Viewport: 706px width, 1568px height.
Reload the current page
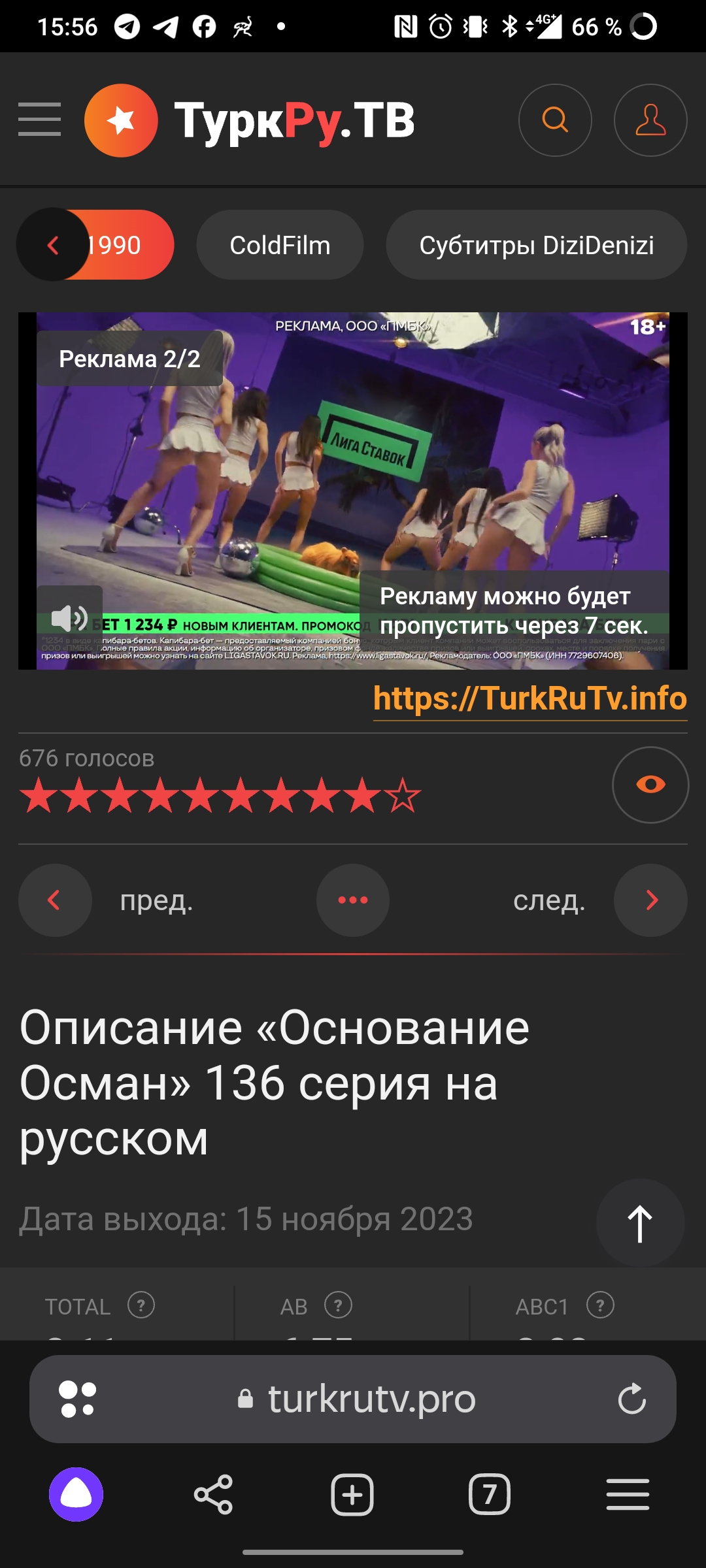(631, 1399)
